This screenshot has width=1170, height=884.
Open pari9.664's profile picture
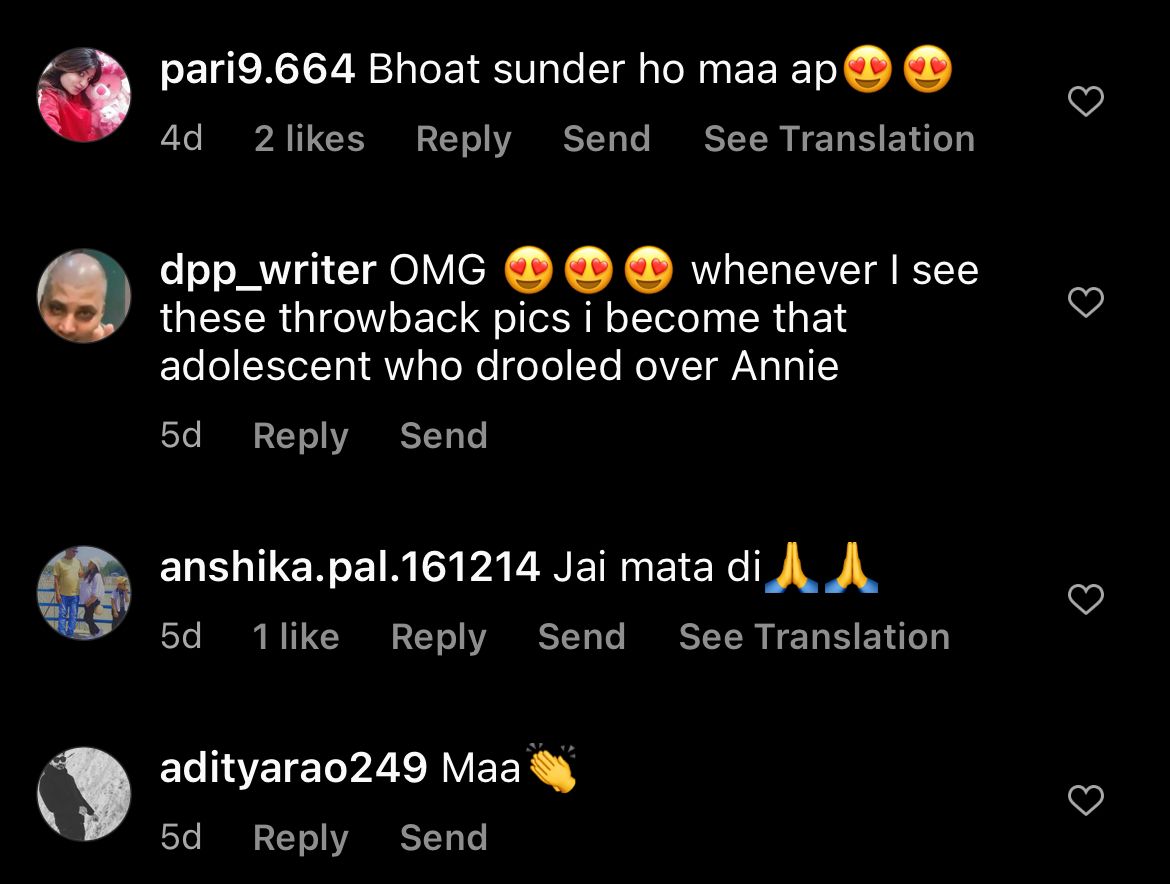click(84, 96)
